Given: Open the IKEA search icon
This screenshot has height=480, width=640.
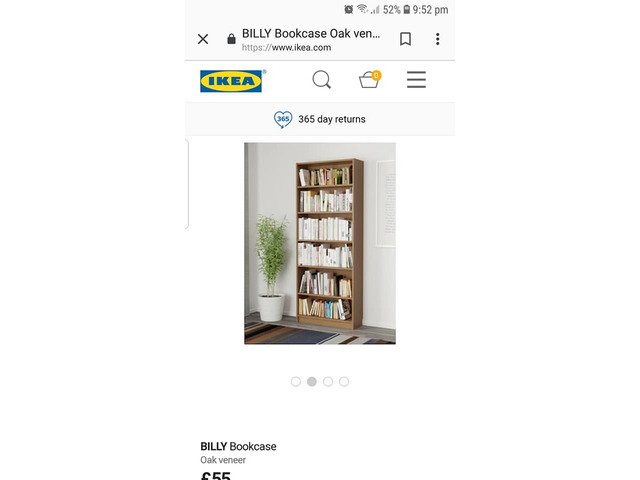Looking at the screenshot, I should (321, 80).
